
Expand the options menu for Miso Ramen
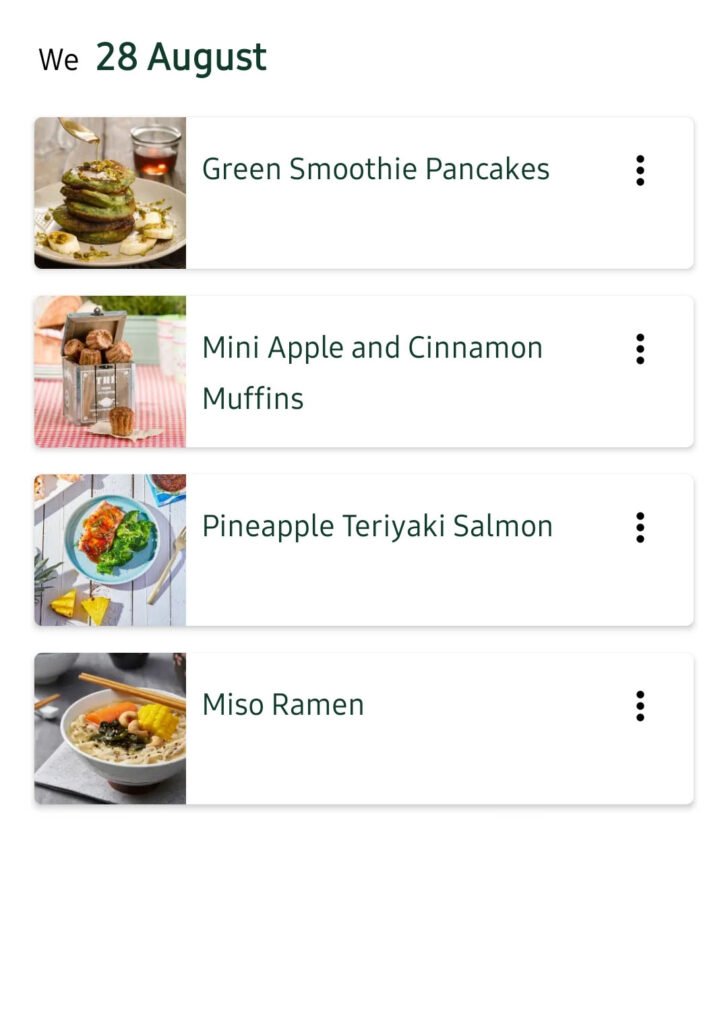640,706
